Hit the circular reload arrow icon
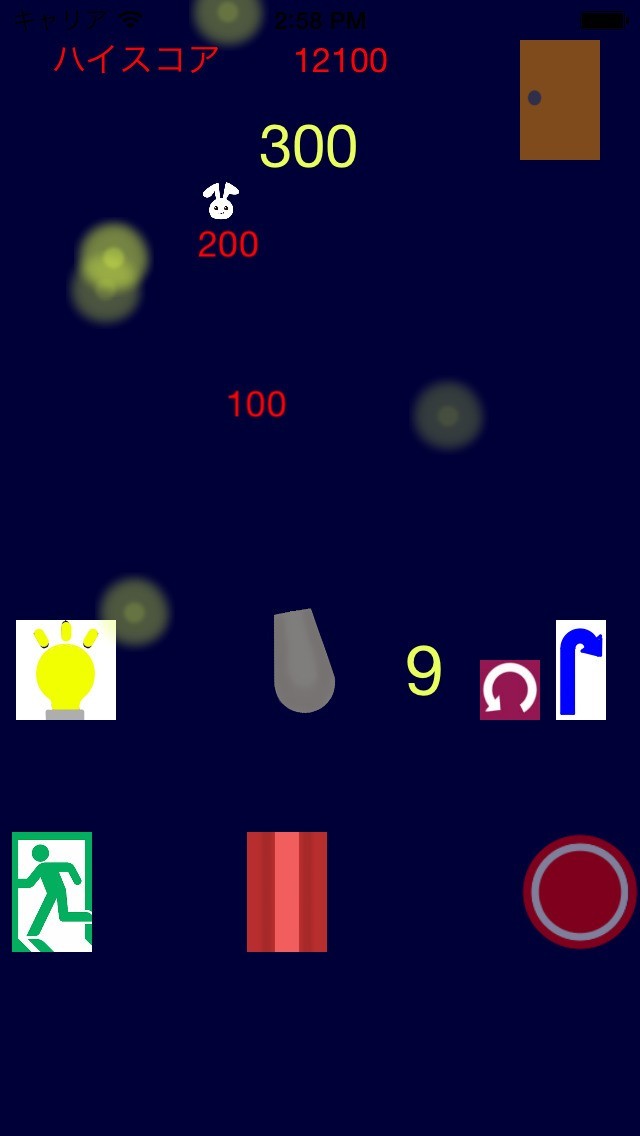640x1136 pixels. click(510, 690)
